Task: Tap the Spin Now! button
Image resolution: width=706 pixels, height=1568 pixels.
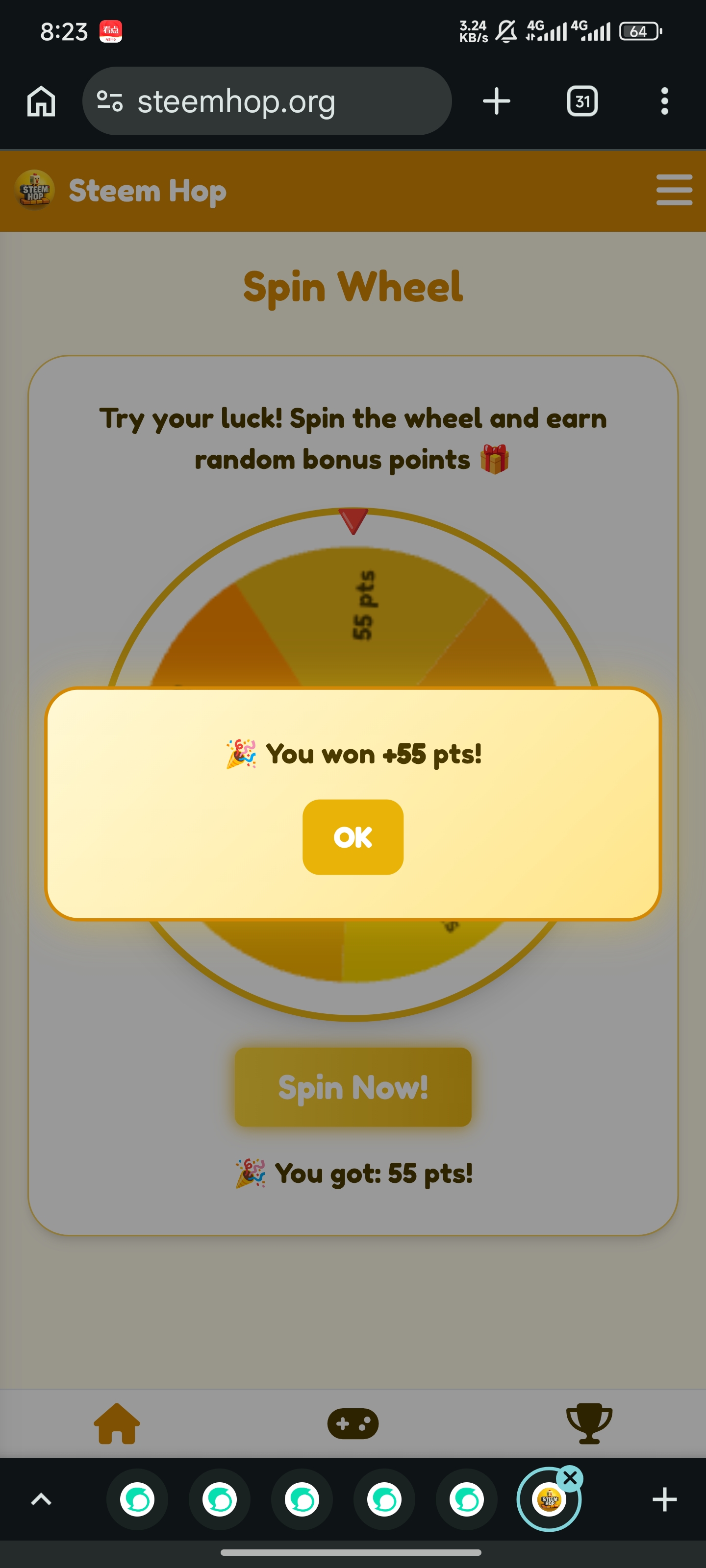Action: 353,1086
